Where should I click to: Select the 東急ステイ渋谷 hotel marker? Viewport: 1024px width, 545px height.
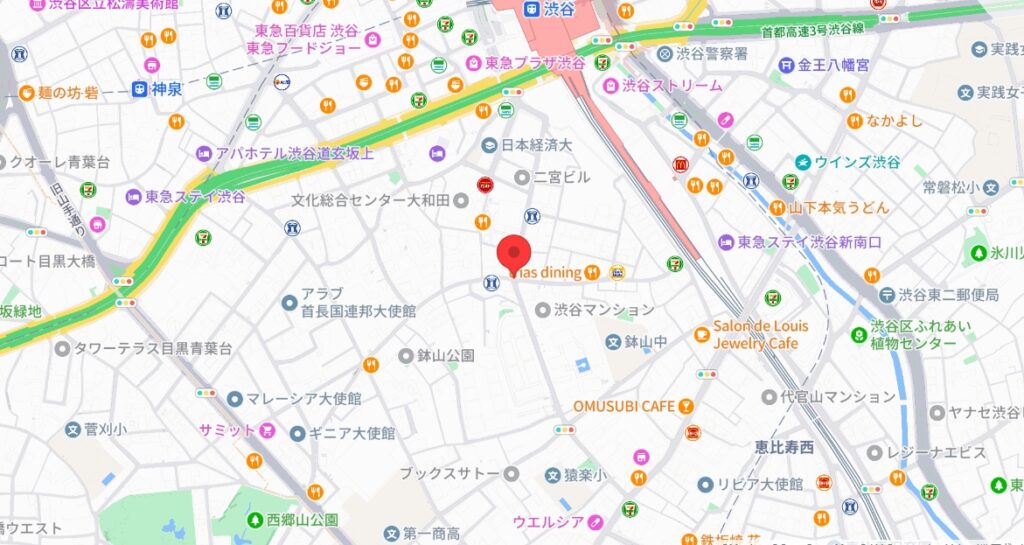tap(133, 197)
